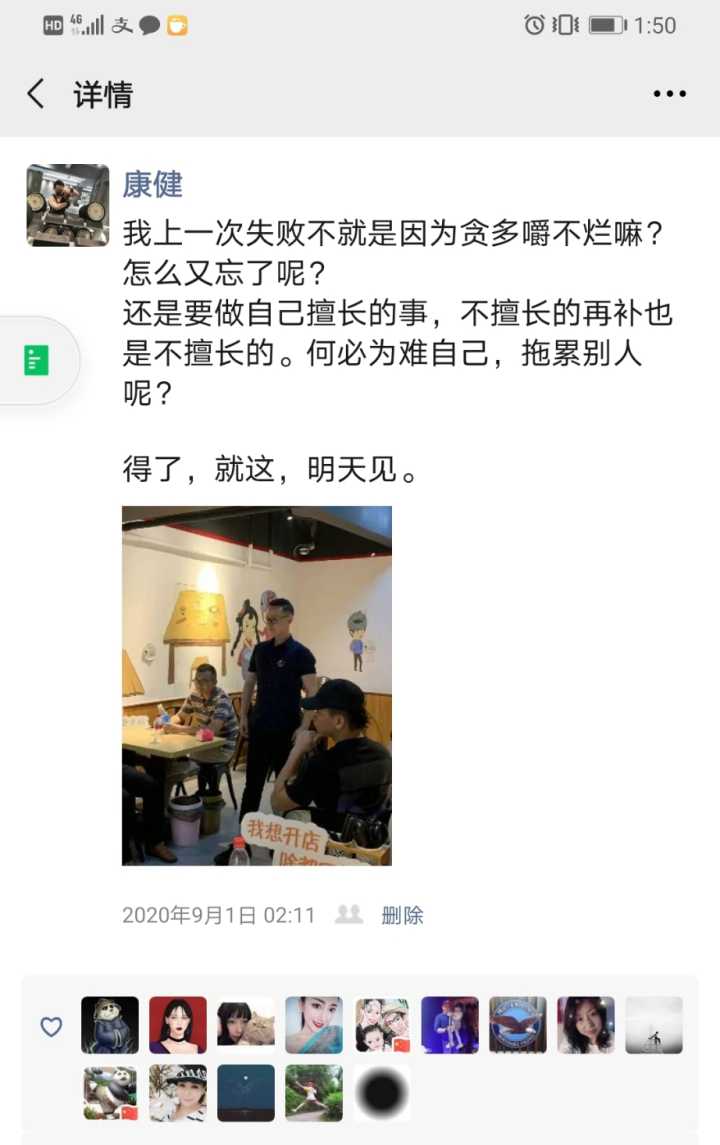The image size is (720, 1145).
Task: Tap the eagle emblem avatar among likers
Action: click(x=517, y=1027)
